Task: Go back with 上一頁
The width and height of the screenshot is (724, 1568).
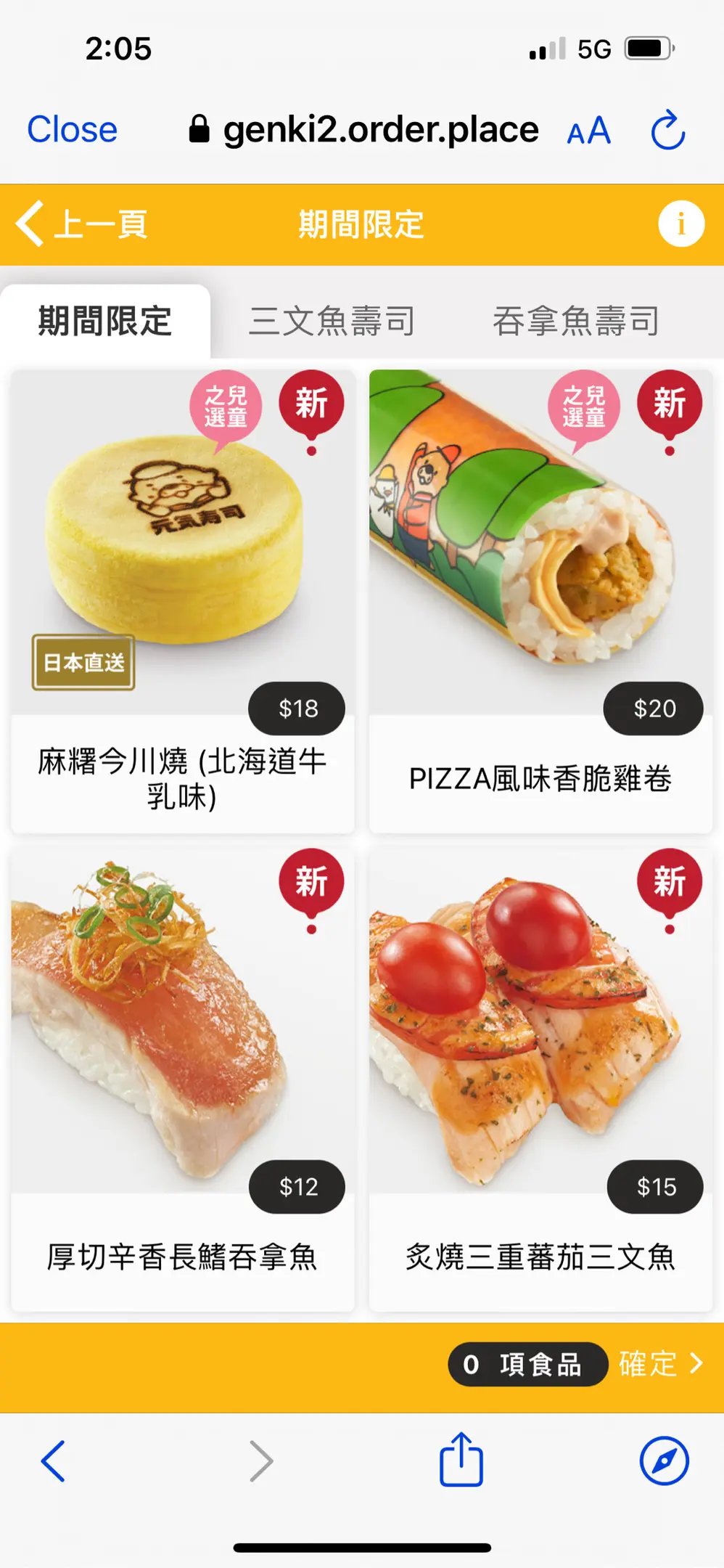Action: [x=83, y=224]
